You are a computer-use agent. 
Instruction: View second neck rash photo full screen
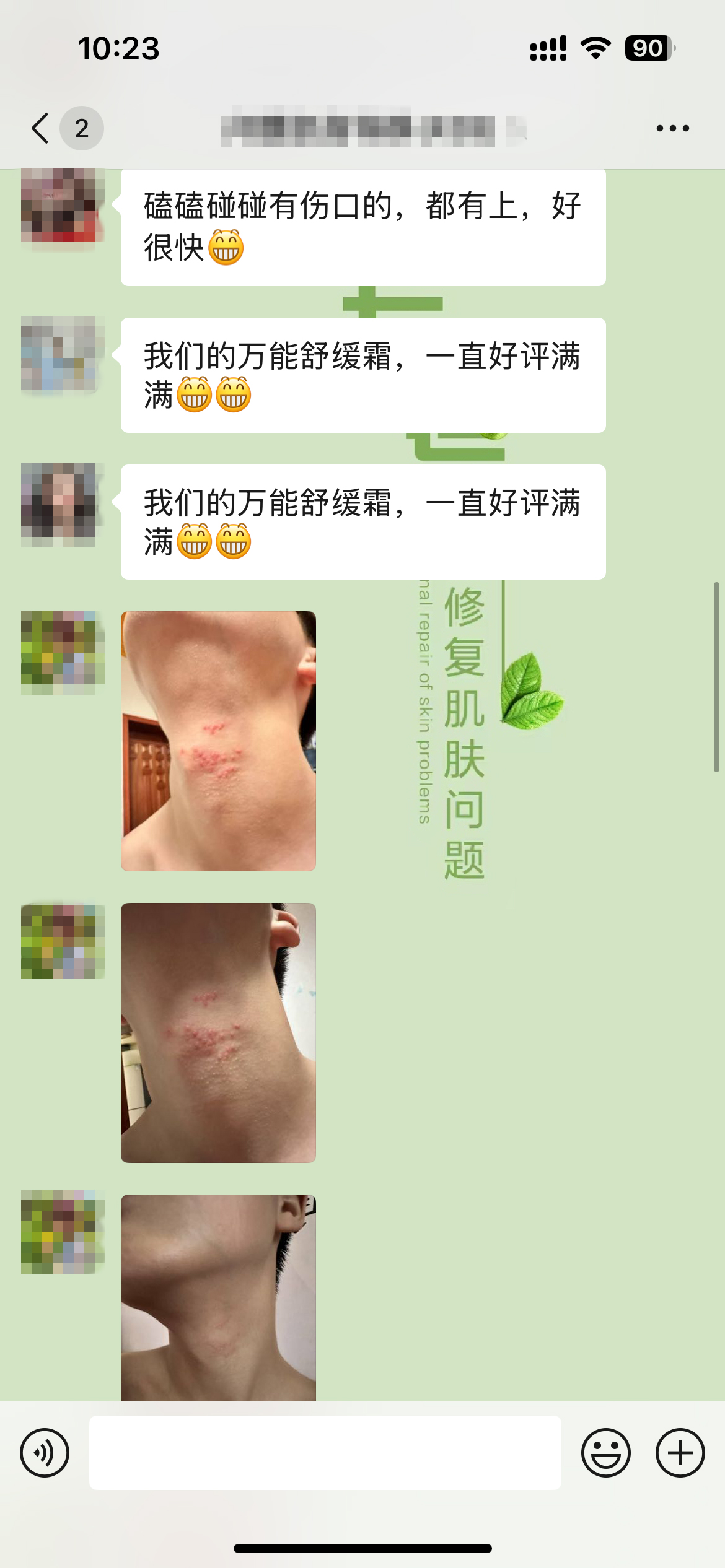coord(218,1032)
